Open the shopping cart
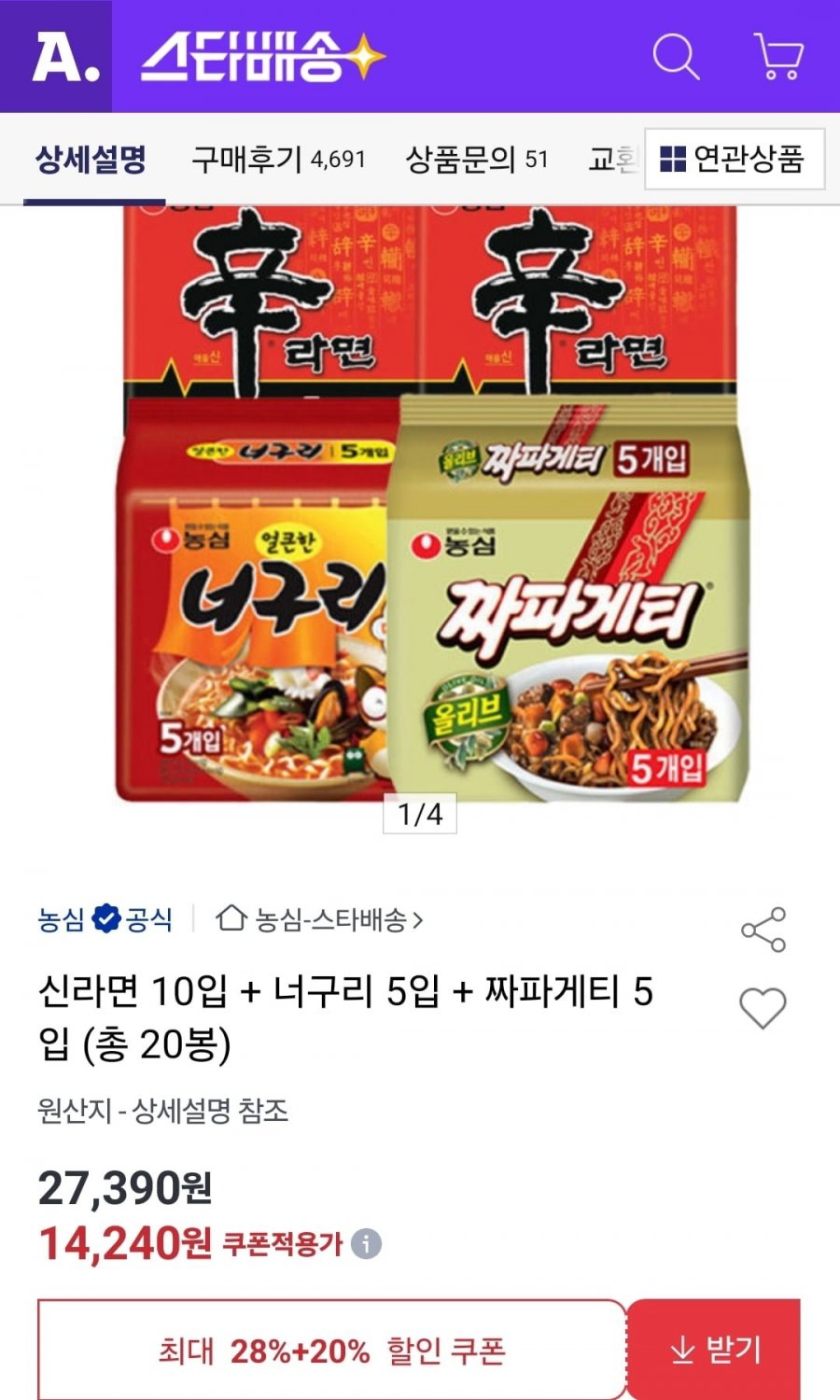This screenshot has height=1400, width=840. point(777,57)
